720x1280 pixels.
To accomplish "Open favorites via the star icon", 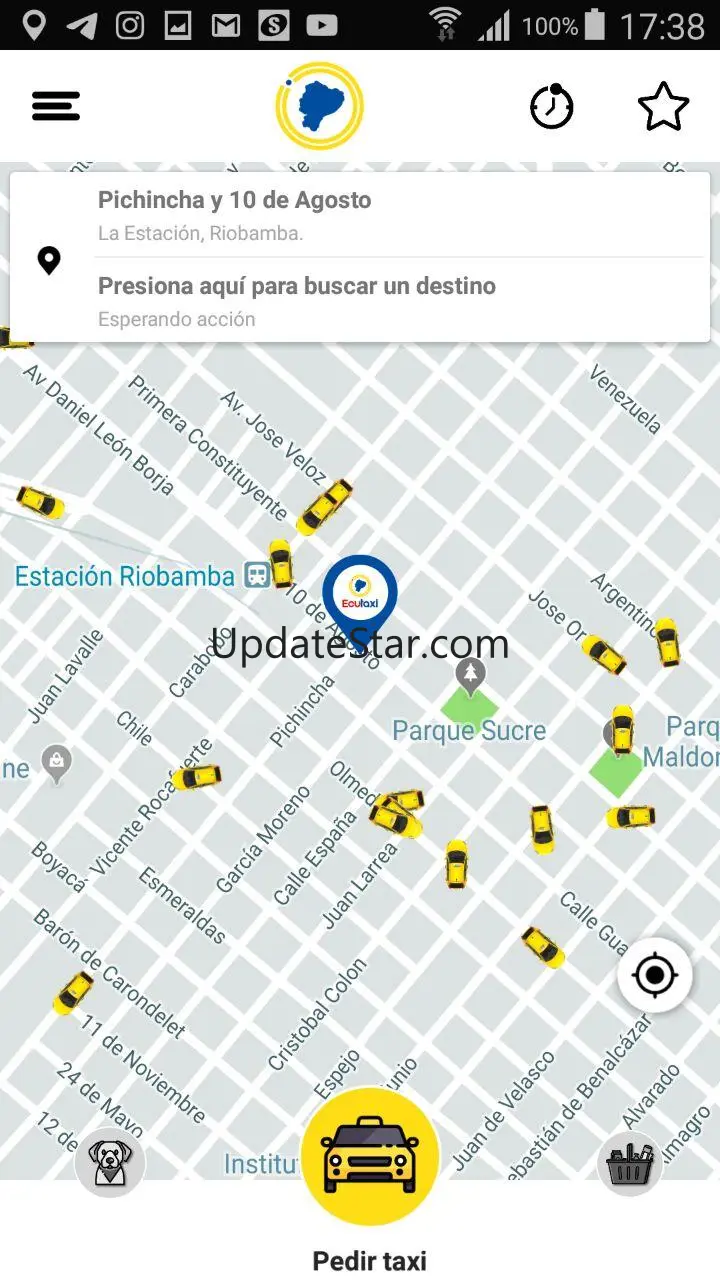I will pyautogui.click(x=663, y=106).
